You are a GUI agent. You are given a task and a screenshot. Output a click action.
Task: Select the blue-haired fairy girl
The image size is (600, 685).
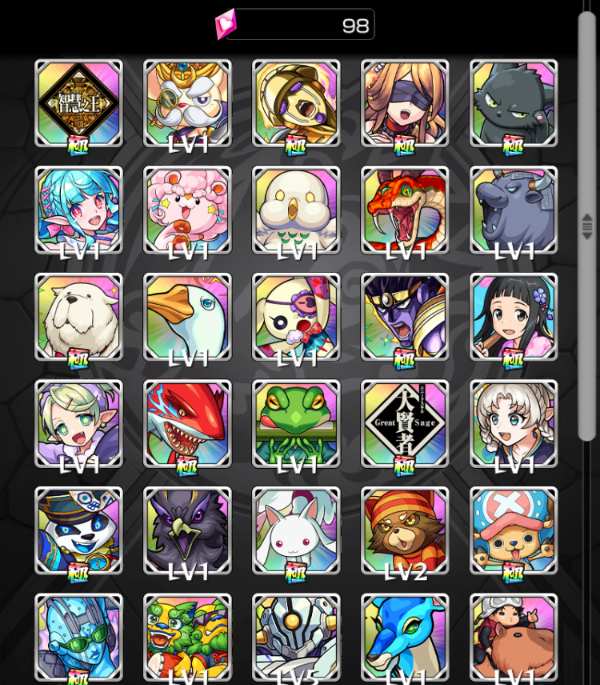pos(79,210)
